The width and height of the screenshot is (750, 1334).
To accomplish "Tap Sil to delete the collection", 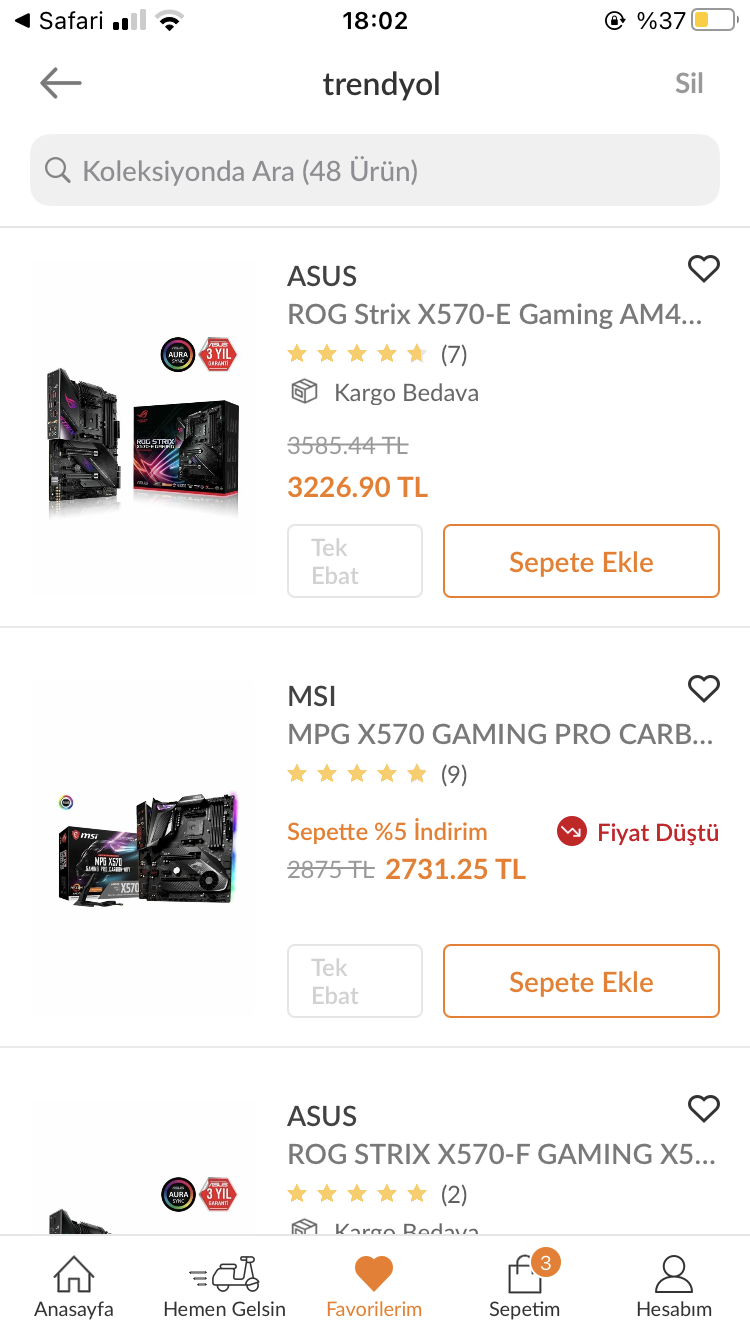I will click(689, 84).
